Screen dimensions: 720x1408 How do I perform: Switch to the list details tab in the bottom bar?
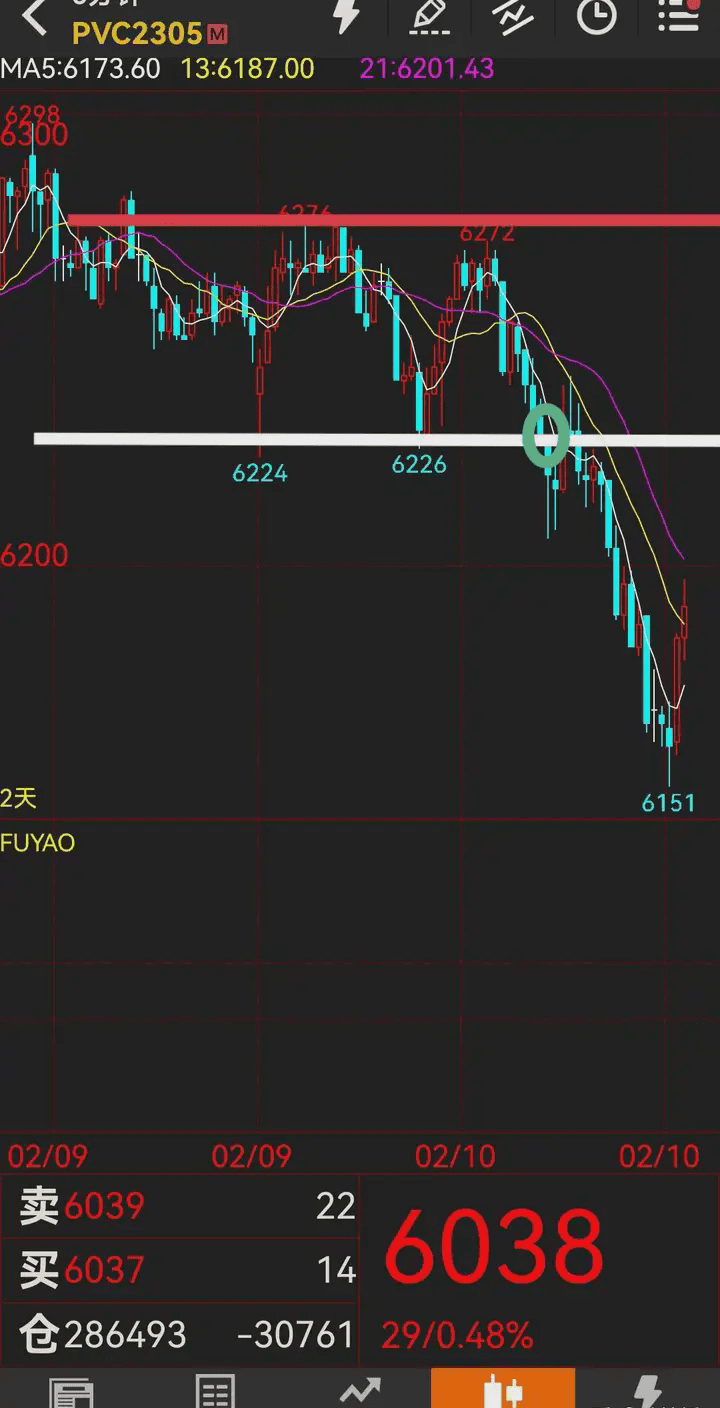coord(216,1390)
